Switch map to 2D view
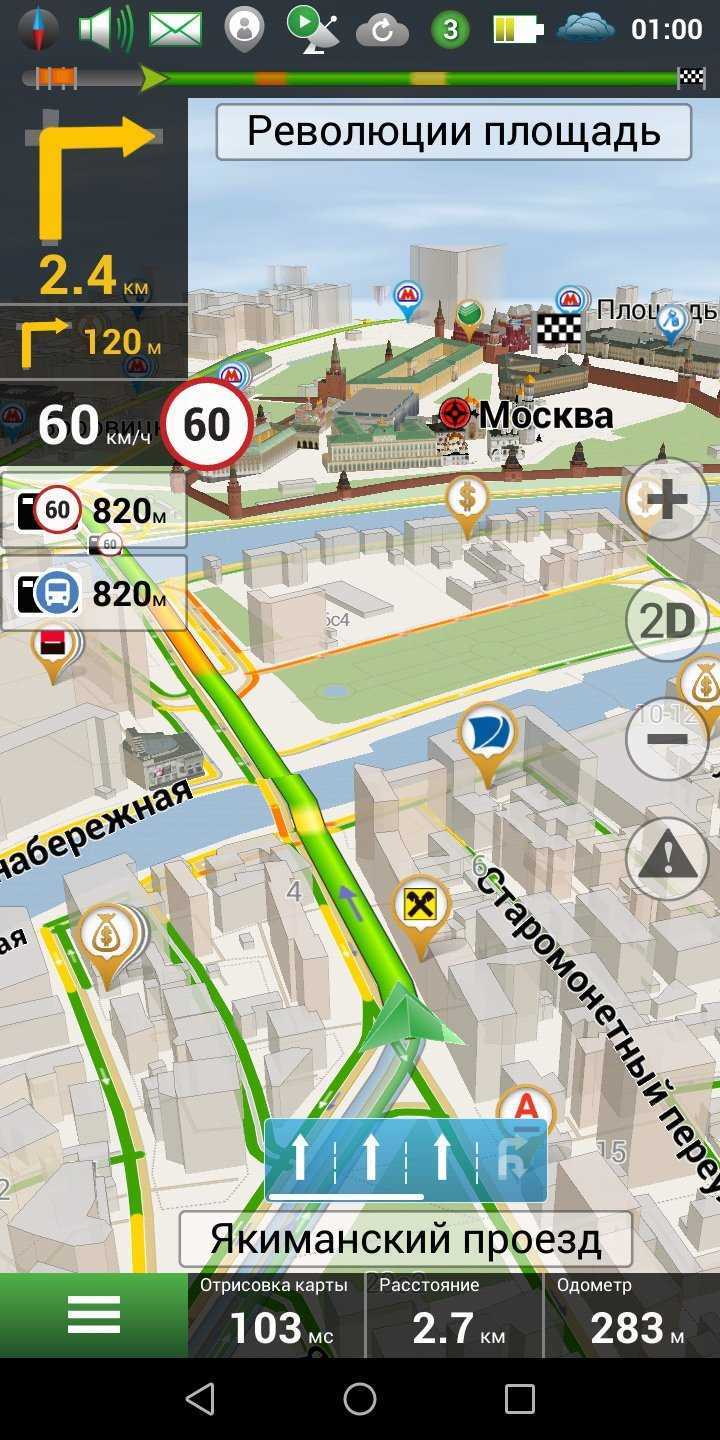Screen dimensions: 720x1440 (x=667, y=620)
